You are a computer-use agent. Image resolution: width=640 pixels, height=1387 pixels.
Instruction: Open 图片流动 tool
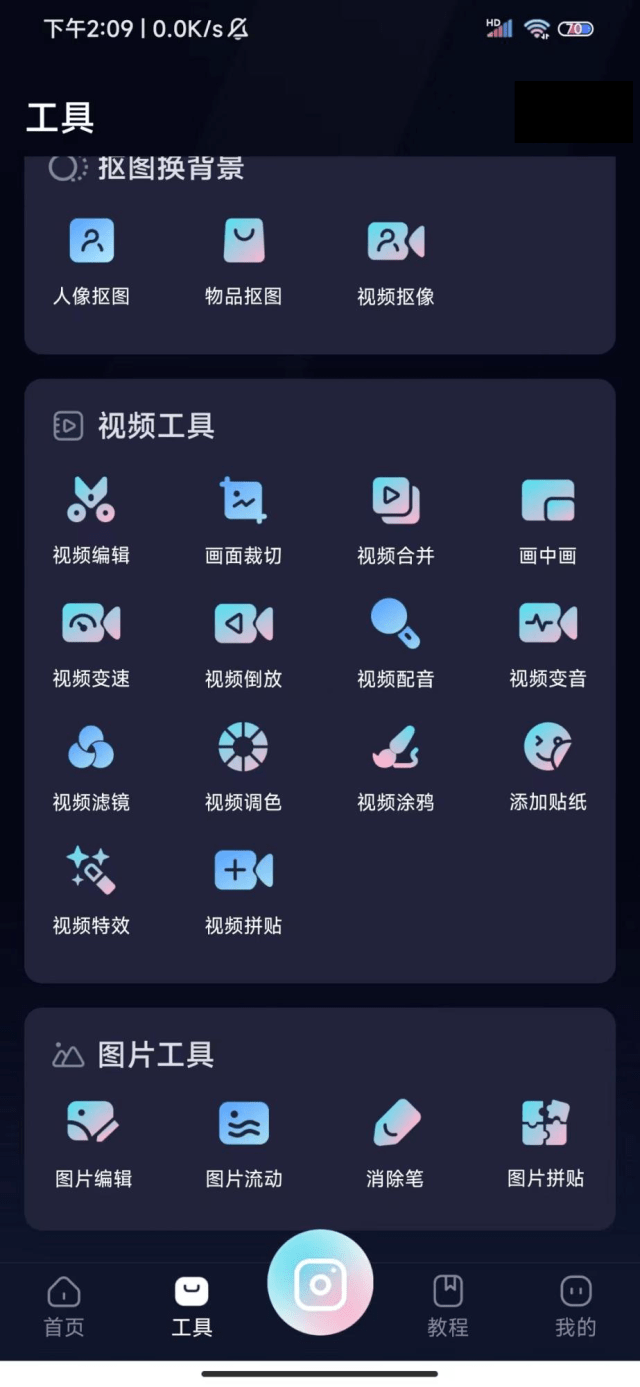244,1144
